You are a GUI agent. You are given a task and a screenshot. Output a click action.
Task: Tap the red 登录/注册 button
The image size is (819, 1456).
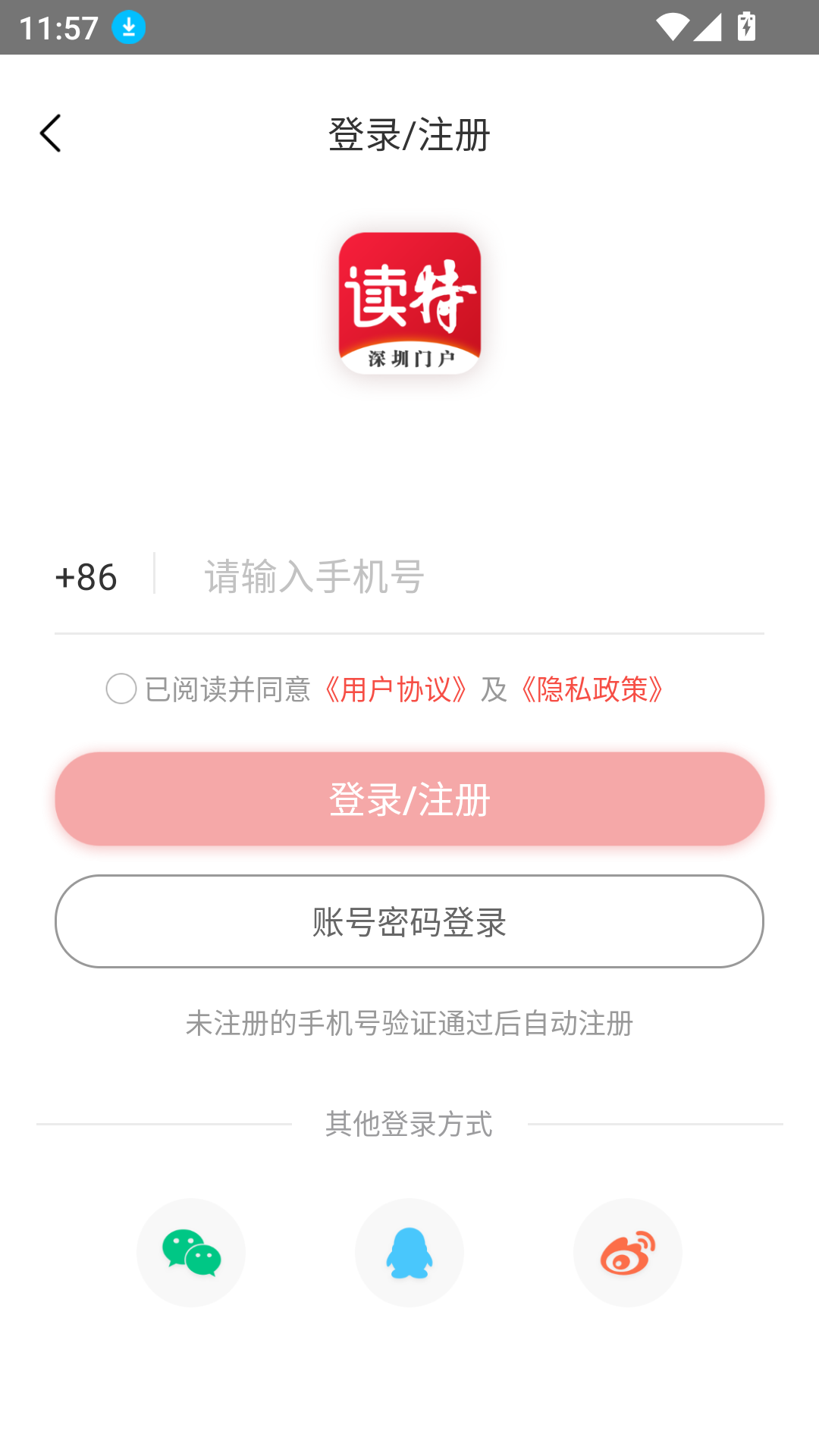pos(409,799)
